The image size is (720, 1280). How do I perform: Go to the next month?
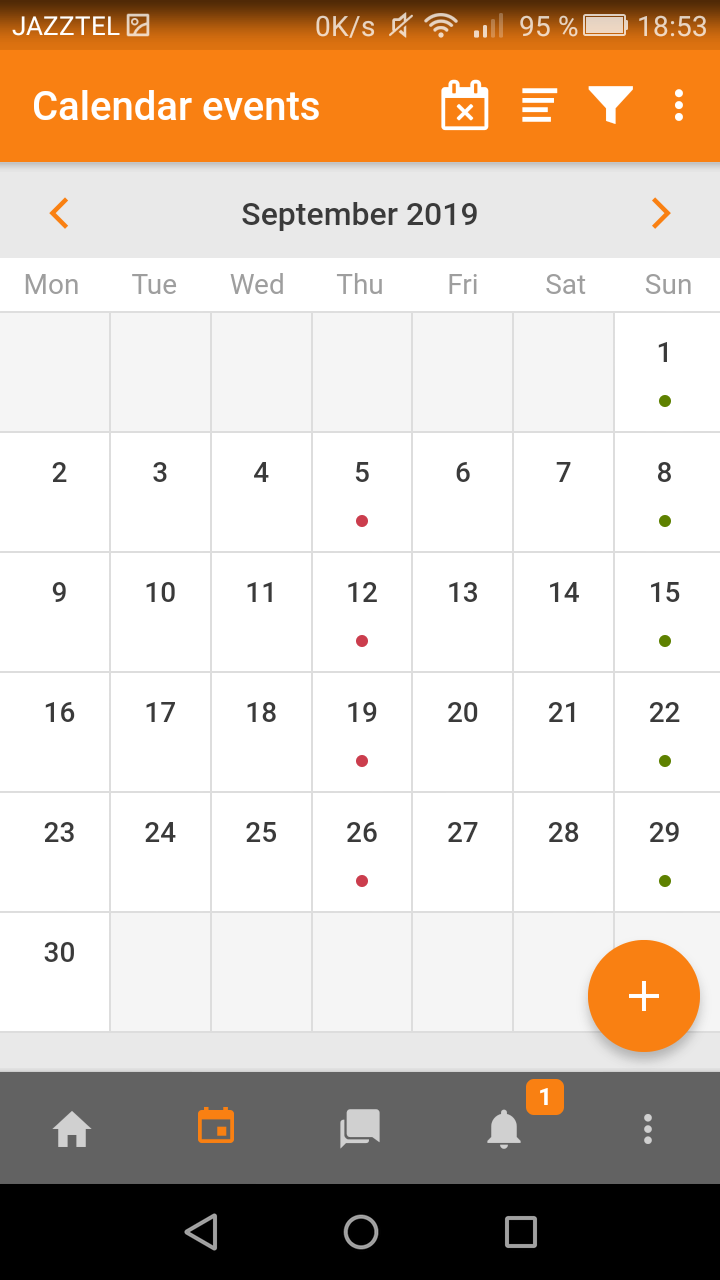point(660,213)
